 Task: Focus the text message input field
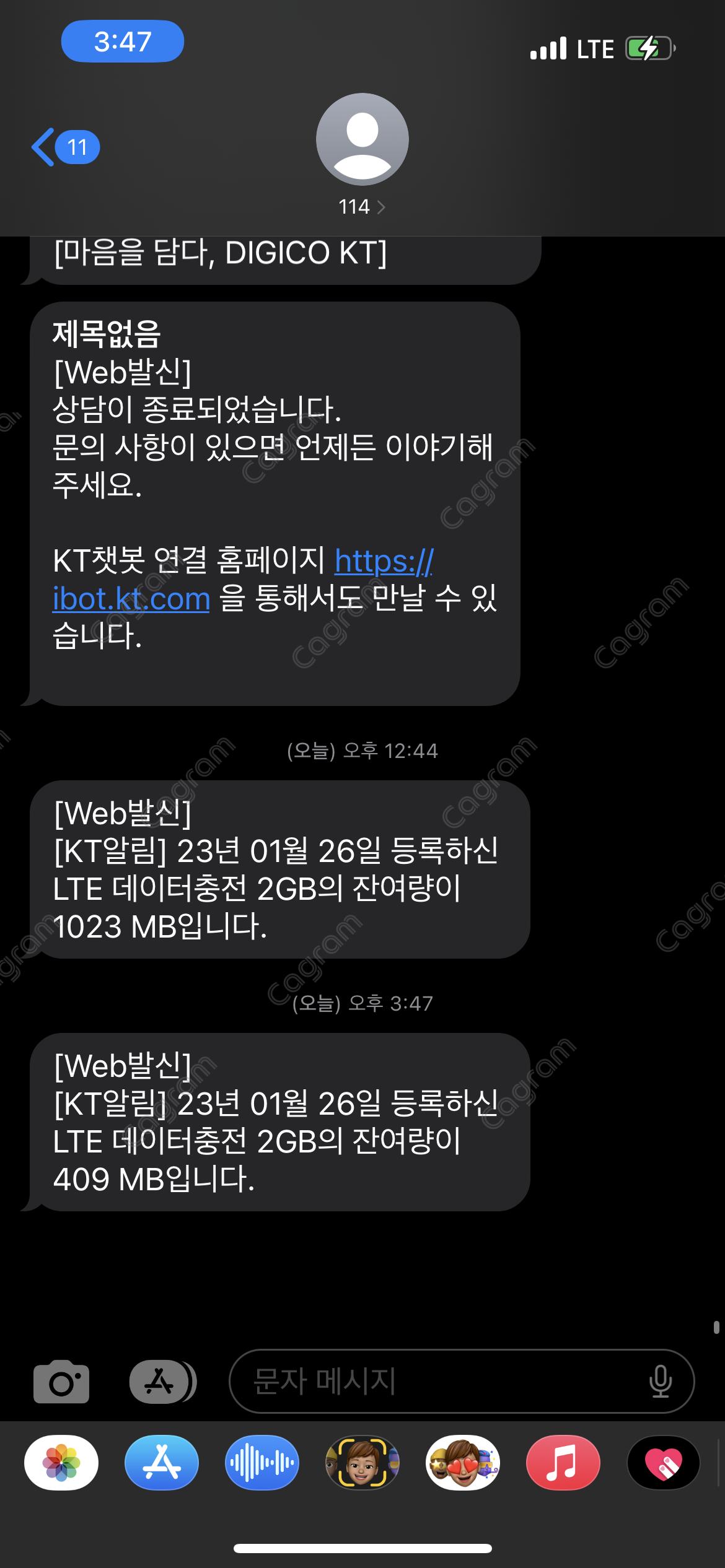434,1382
